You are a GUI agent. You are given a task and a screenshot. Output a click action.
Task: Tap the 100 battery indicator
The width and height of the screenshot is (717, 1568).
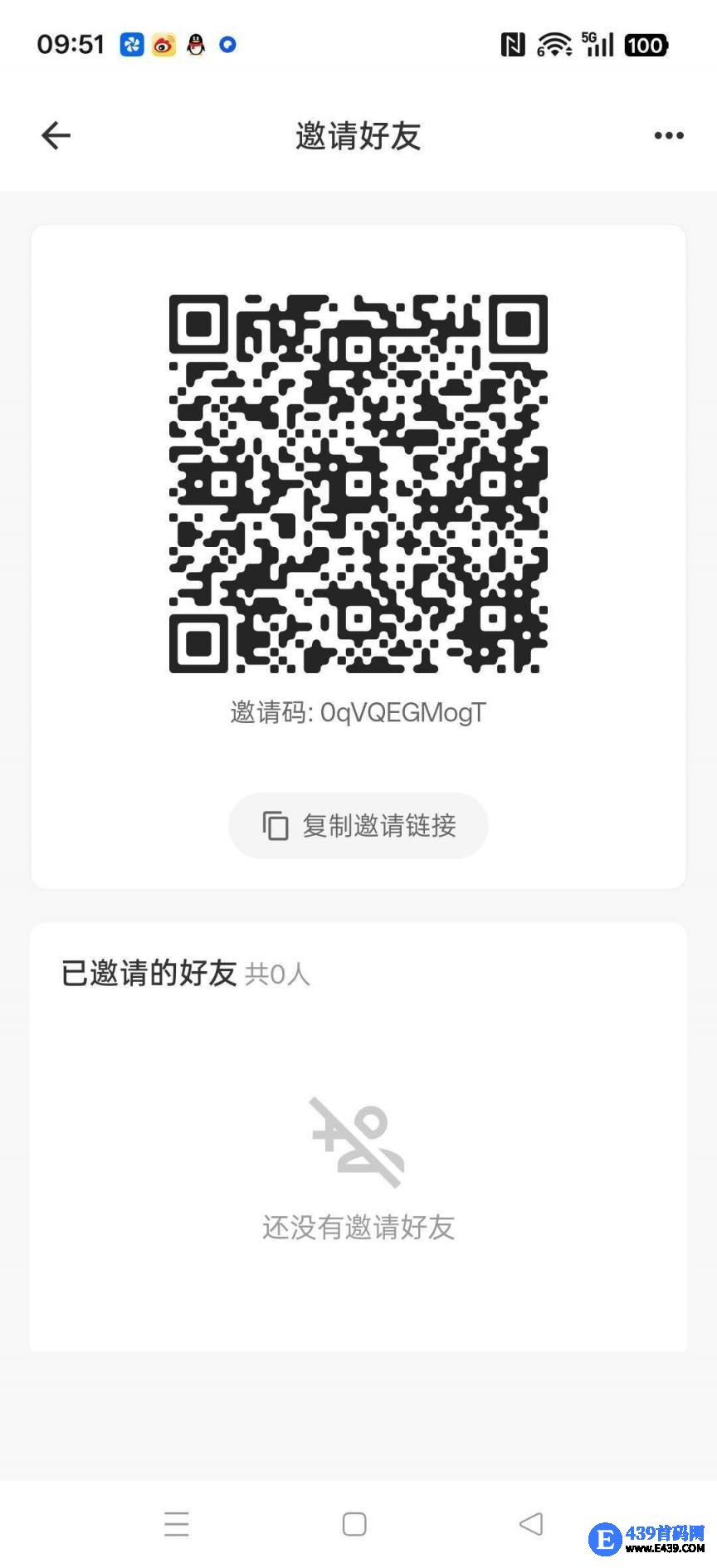click(x=646, y=45)
